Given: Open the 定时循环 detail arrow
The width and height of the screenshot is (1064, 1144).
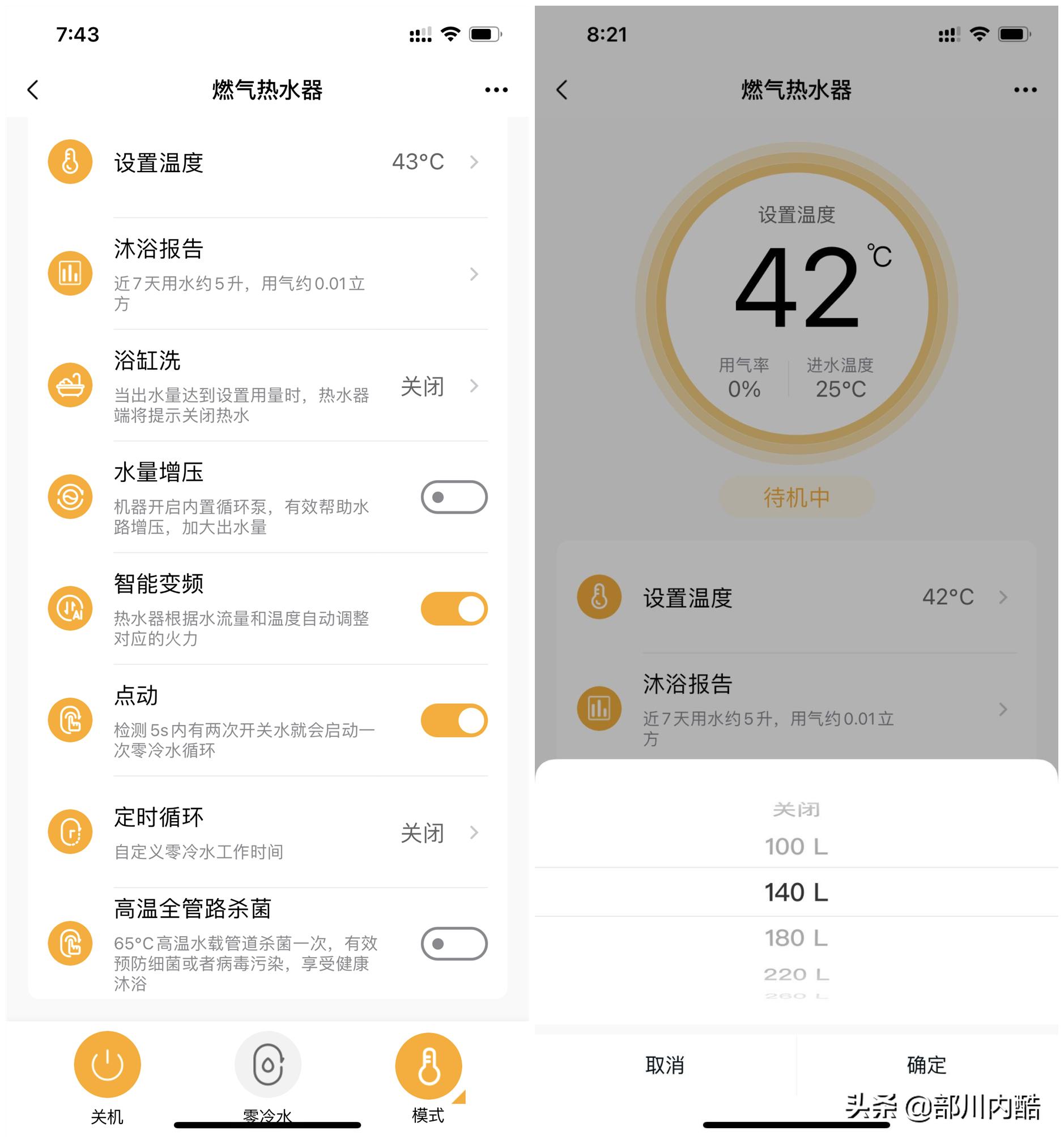Looking at the screenshot, I should pos(473,833).
